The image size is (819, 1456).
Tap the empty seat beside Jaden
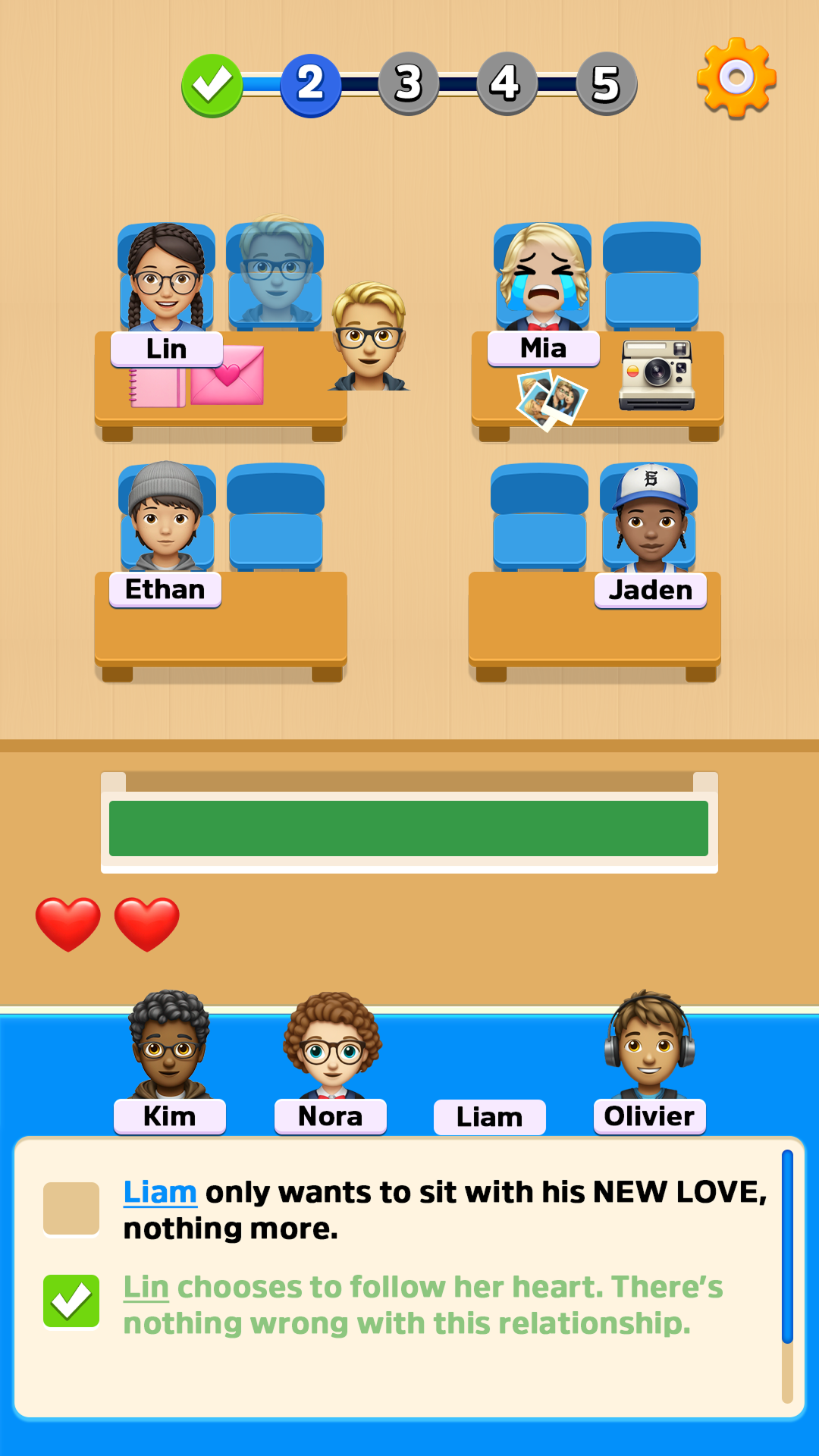(539, 516)
